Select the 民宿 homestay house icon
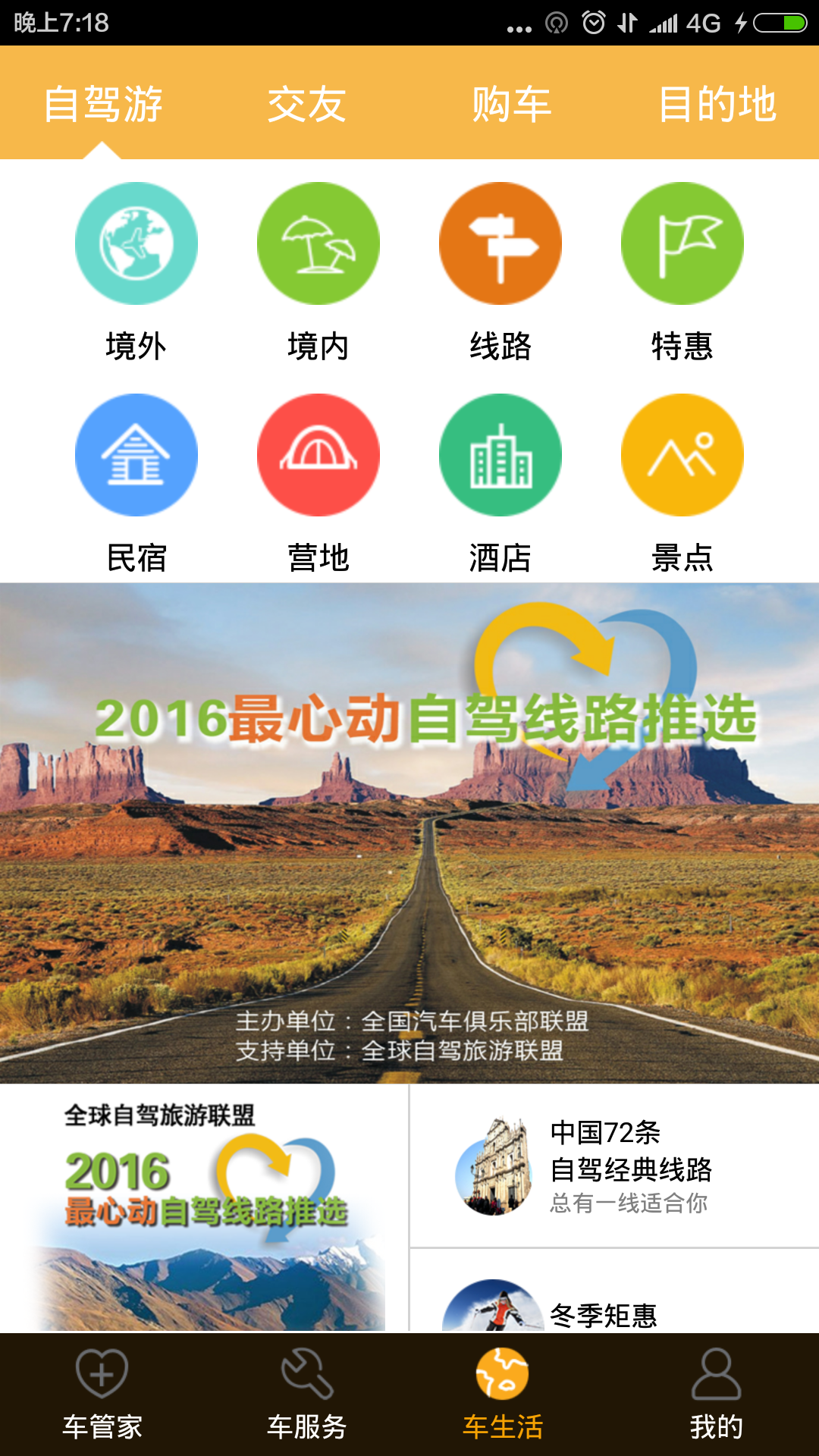819x1456 pixels. (136, 453)
